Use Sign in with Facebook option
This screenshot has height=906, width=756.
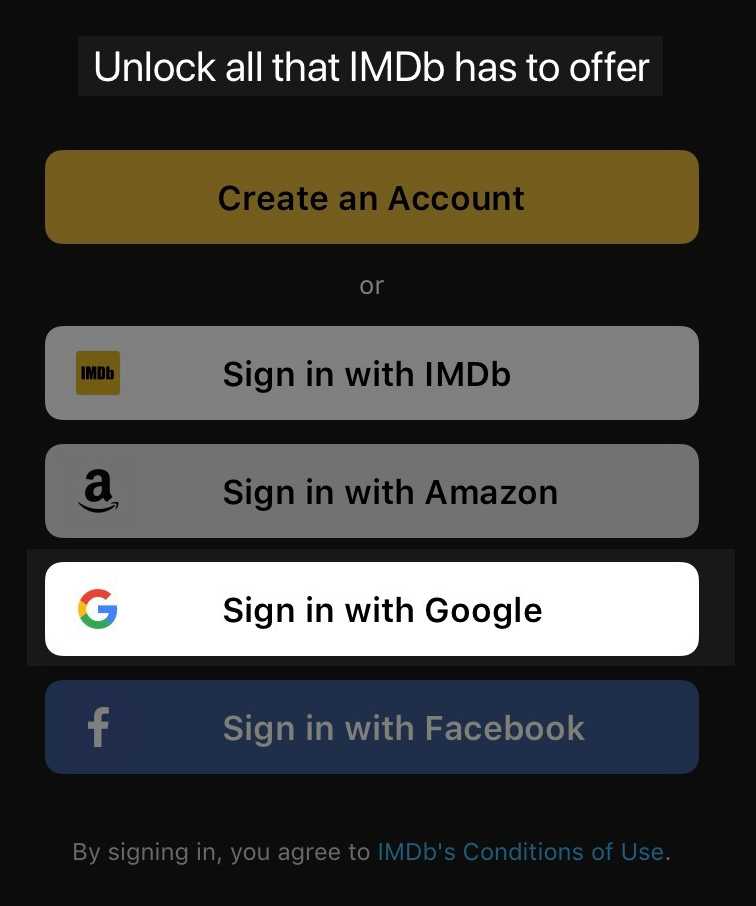371,727
